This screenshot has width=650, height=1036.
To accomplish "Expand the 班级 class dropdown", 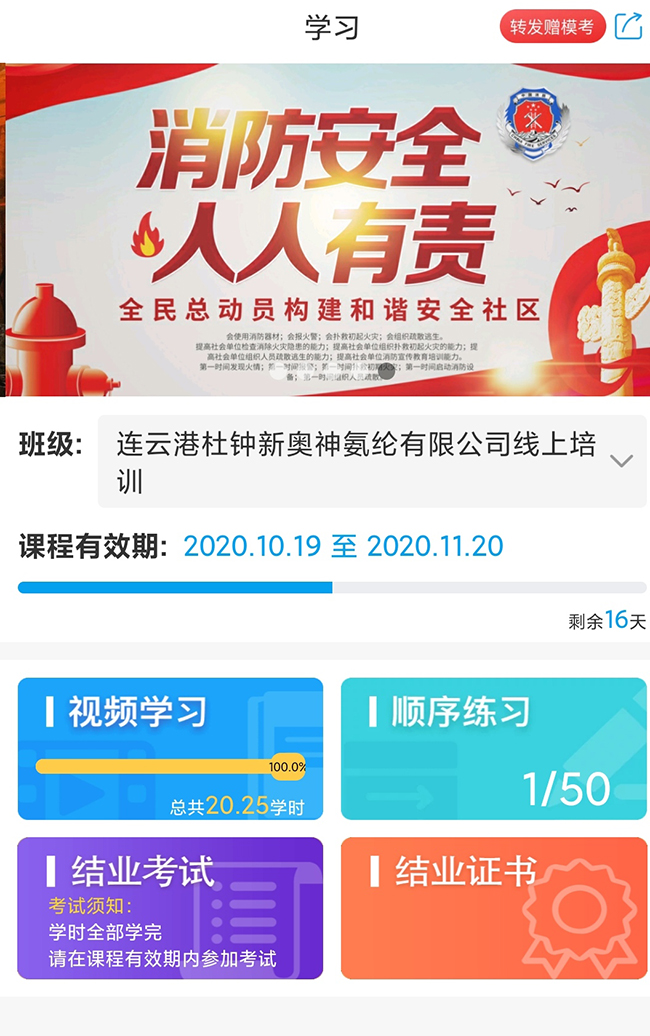I will (x=372, y=462).
